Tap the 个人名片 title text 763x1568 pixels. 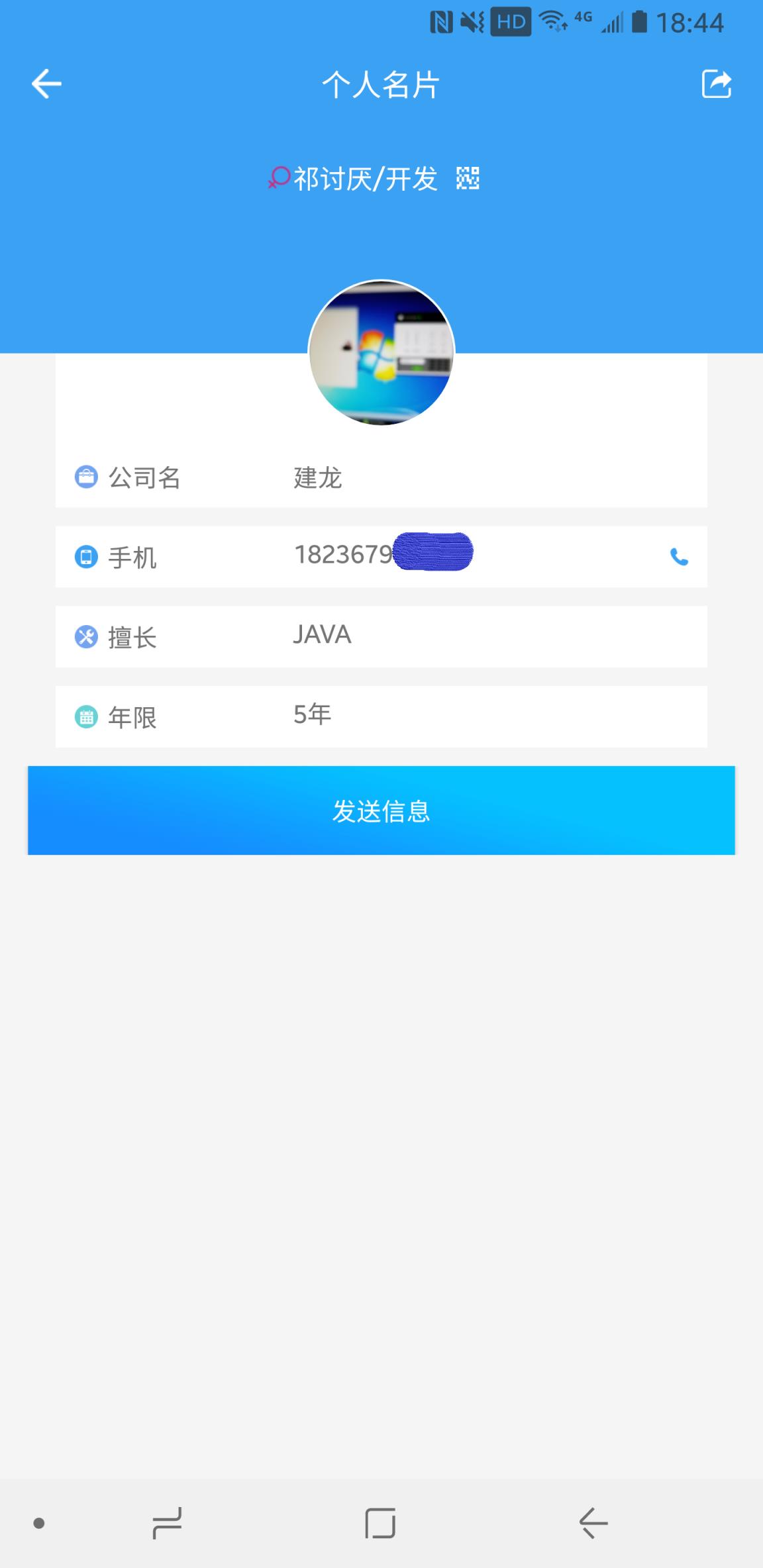click(x=381, y=86)
